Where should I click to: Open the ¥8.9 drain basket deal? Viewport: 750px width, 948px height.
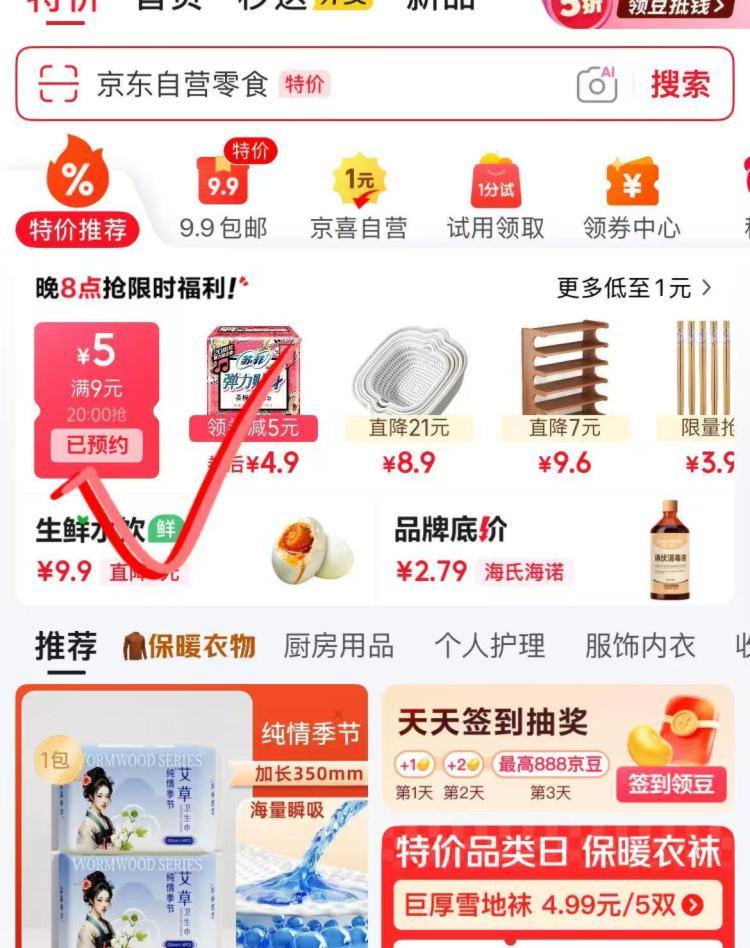[409, 398]
